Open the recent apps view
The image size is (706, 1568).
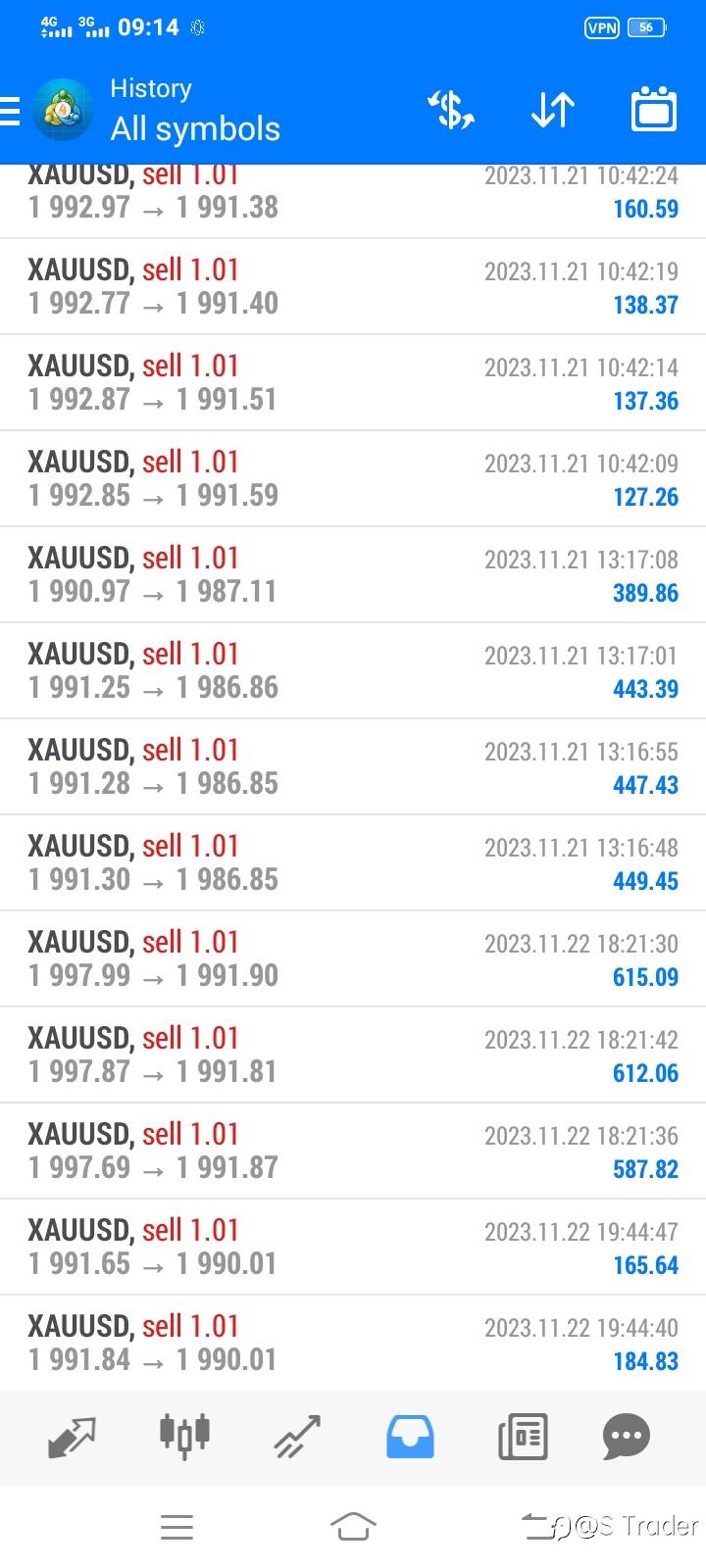tap(176, 1526)
